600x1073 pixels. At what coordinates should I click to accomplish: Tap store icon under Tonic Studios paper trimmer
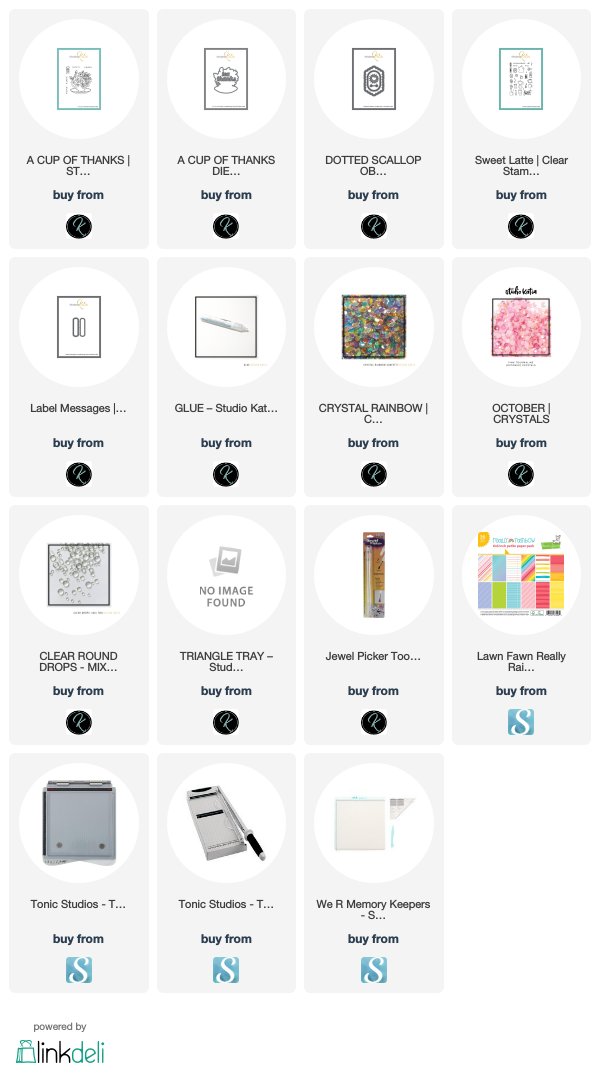click(226, 970)
